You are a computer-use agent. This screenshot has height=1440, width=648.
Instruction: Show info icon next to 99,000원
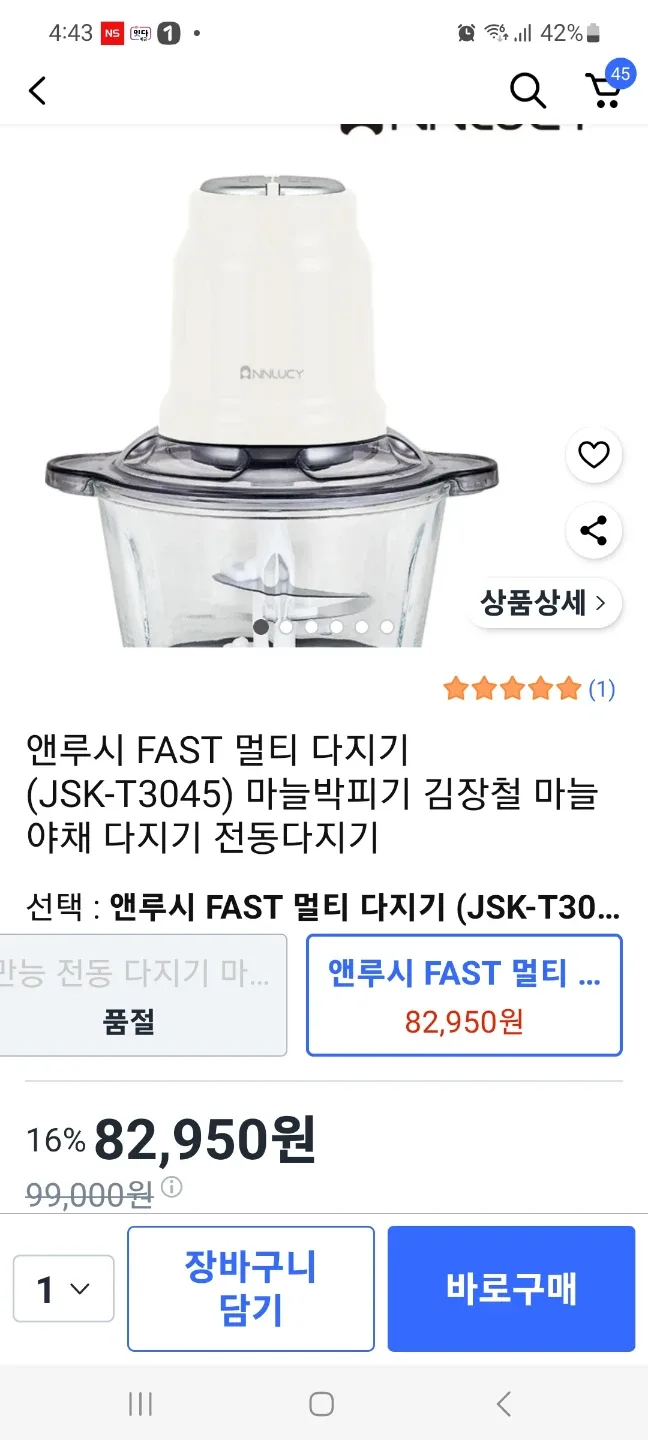pos(172,1187)
